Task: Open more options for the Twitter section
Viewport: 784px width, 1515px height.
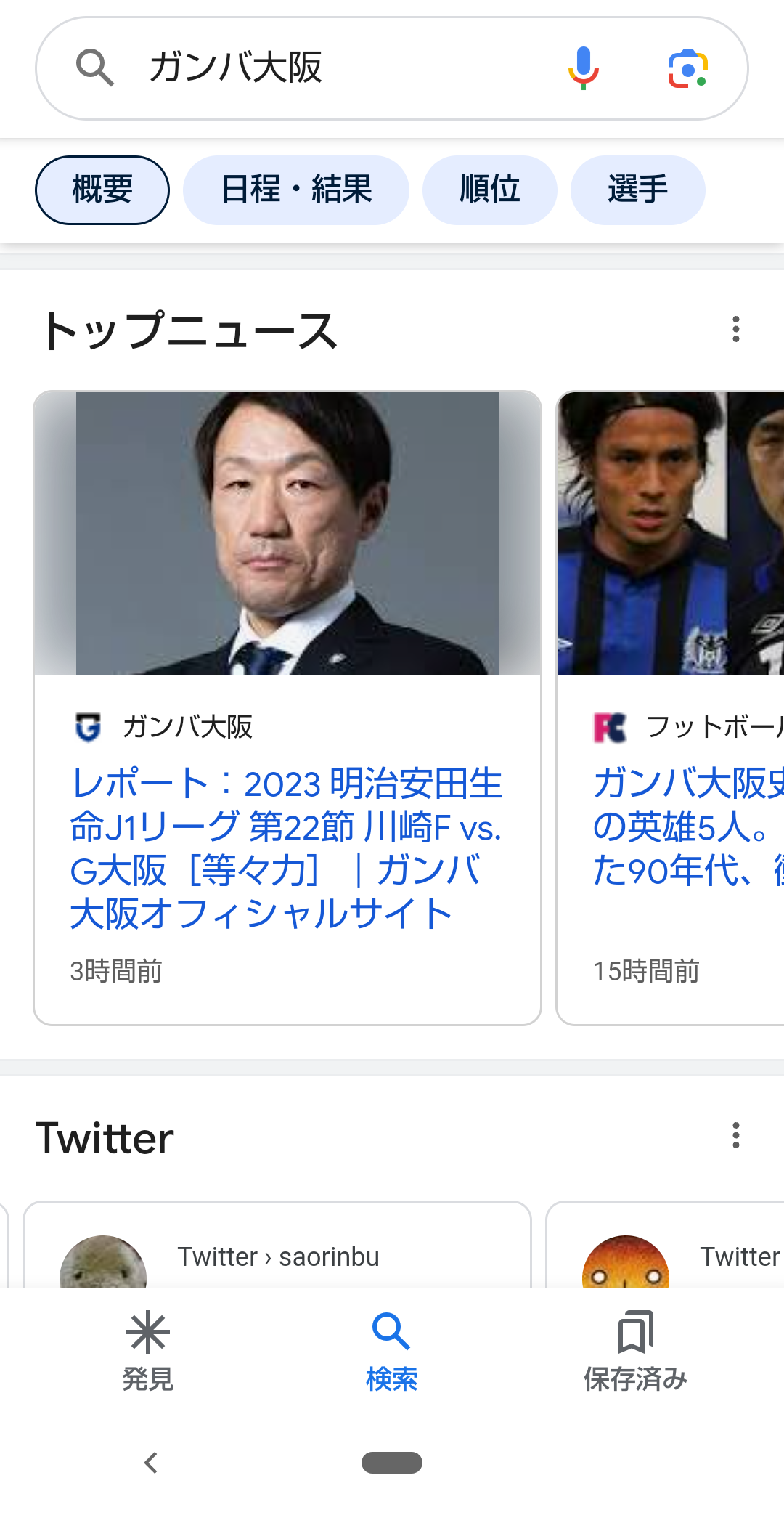Action: tap(735, 1135)
